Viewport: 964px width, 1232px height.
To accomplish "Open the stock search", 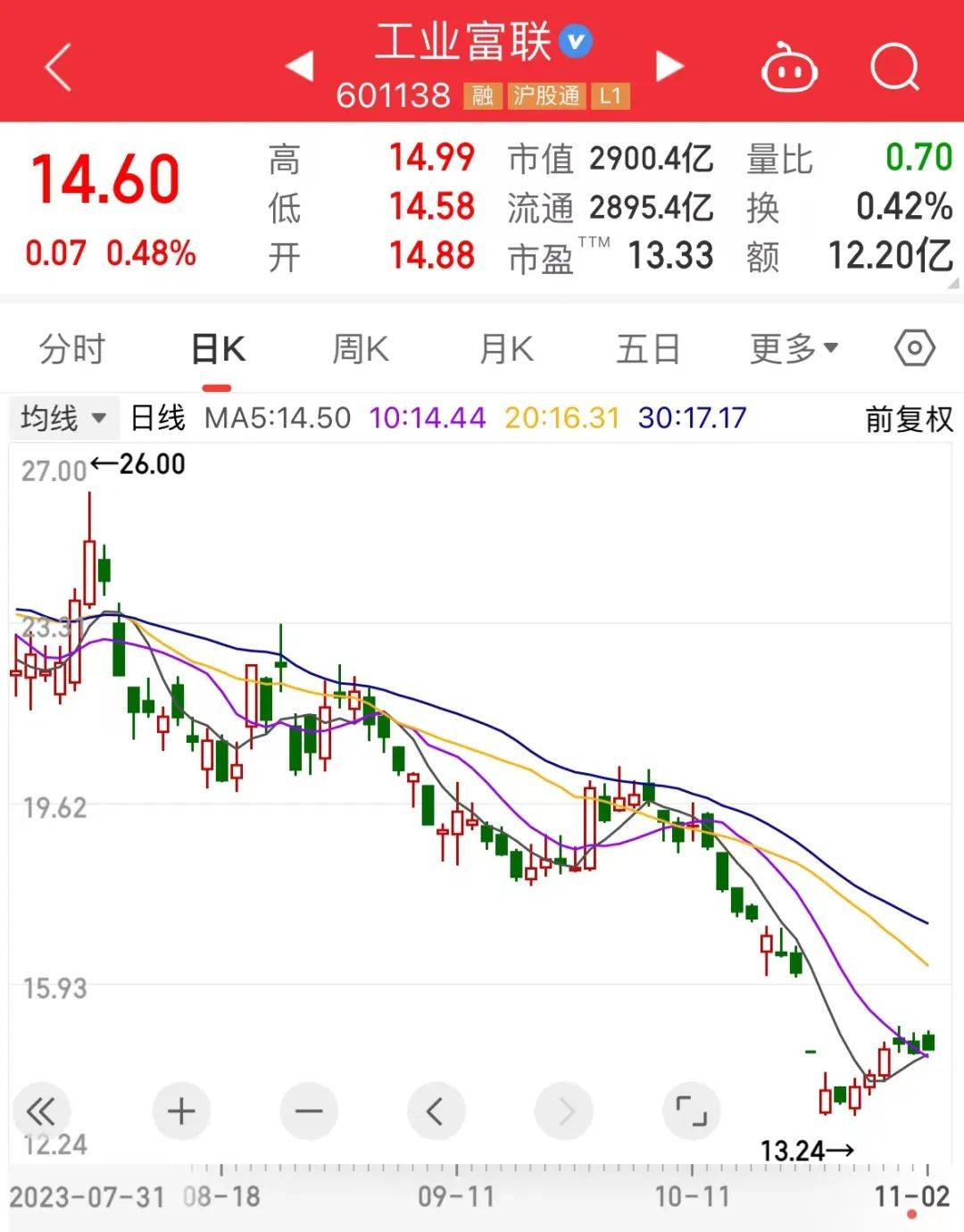I will click(x=895, y=67).
